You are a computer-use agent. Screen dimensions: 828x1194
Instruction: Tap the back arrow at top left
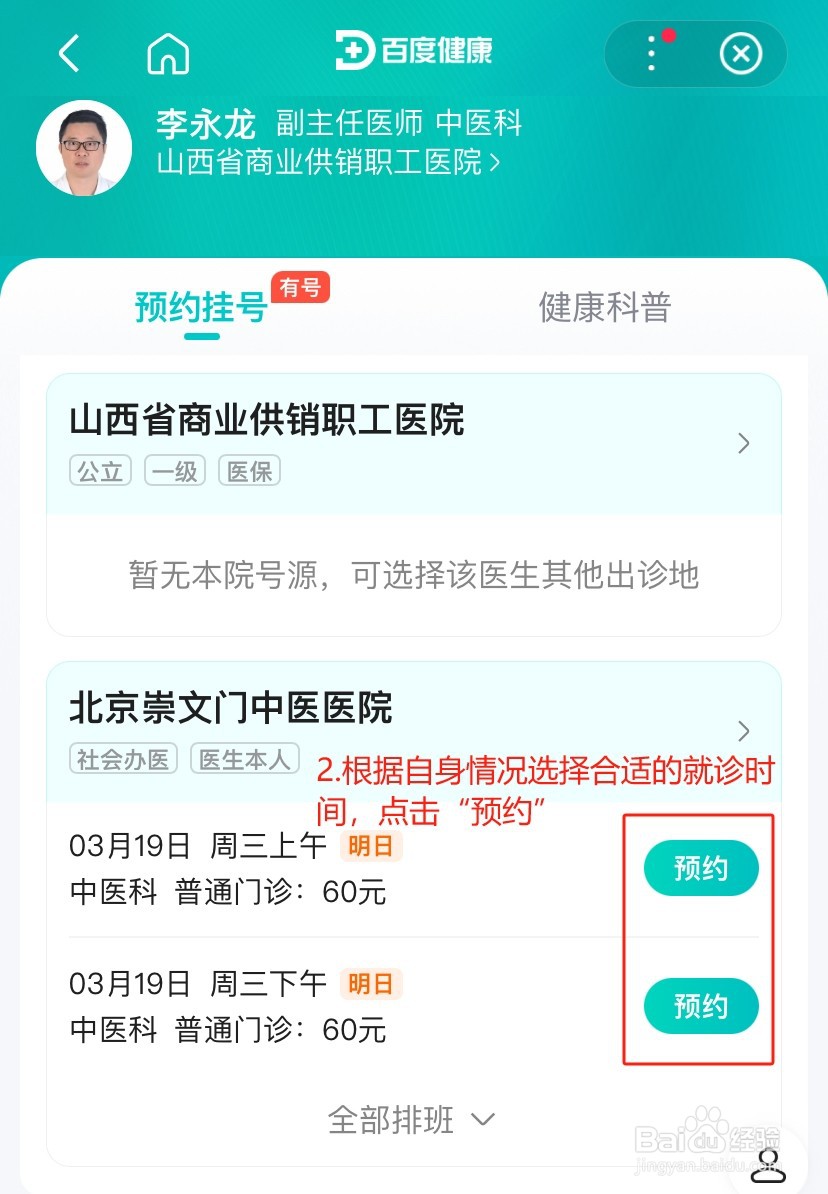(68, 54)
